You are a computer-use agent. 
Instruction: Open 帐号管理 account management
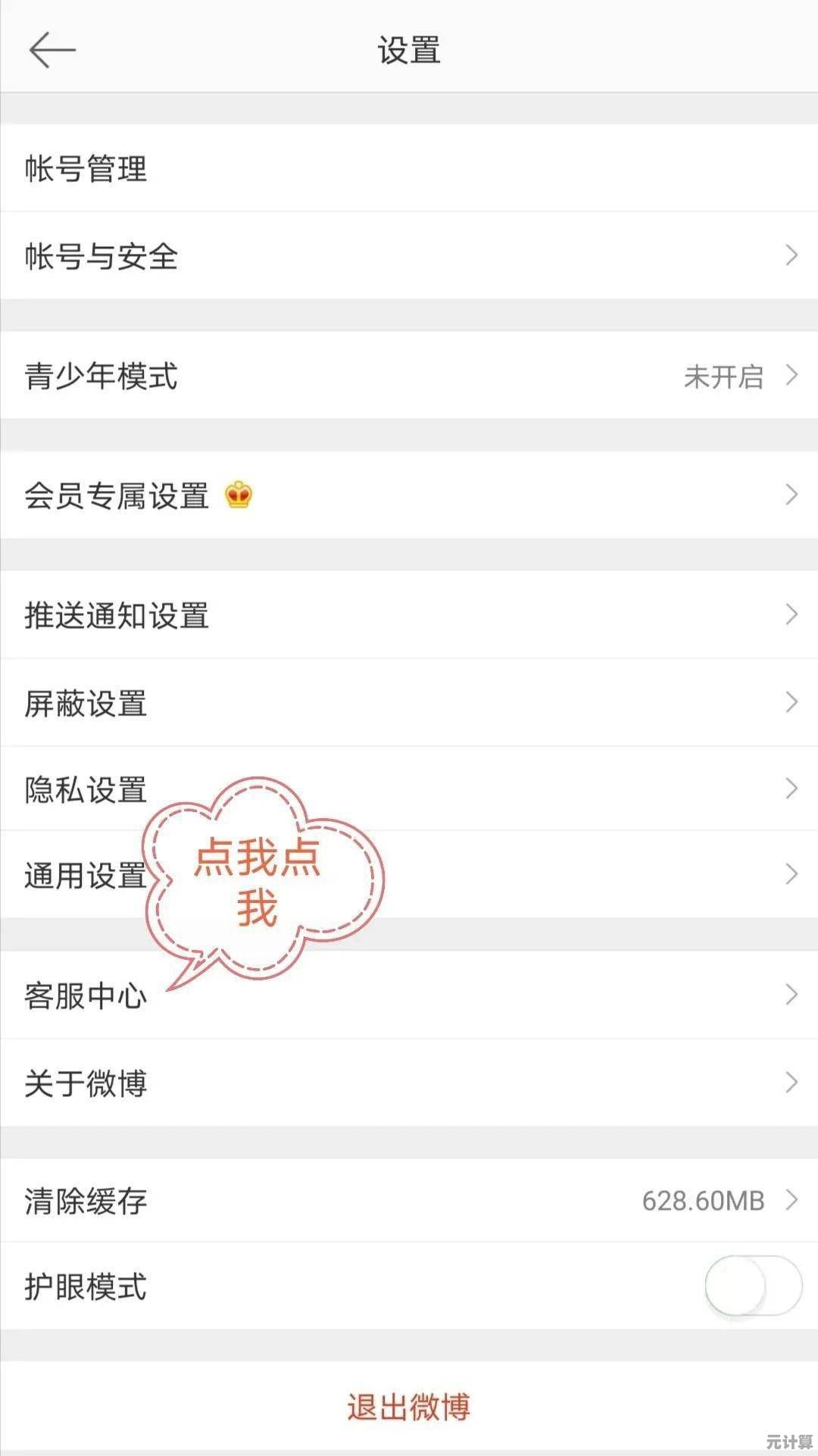tap(86, 168)
